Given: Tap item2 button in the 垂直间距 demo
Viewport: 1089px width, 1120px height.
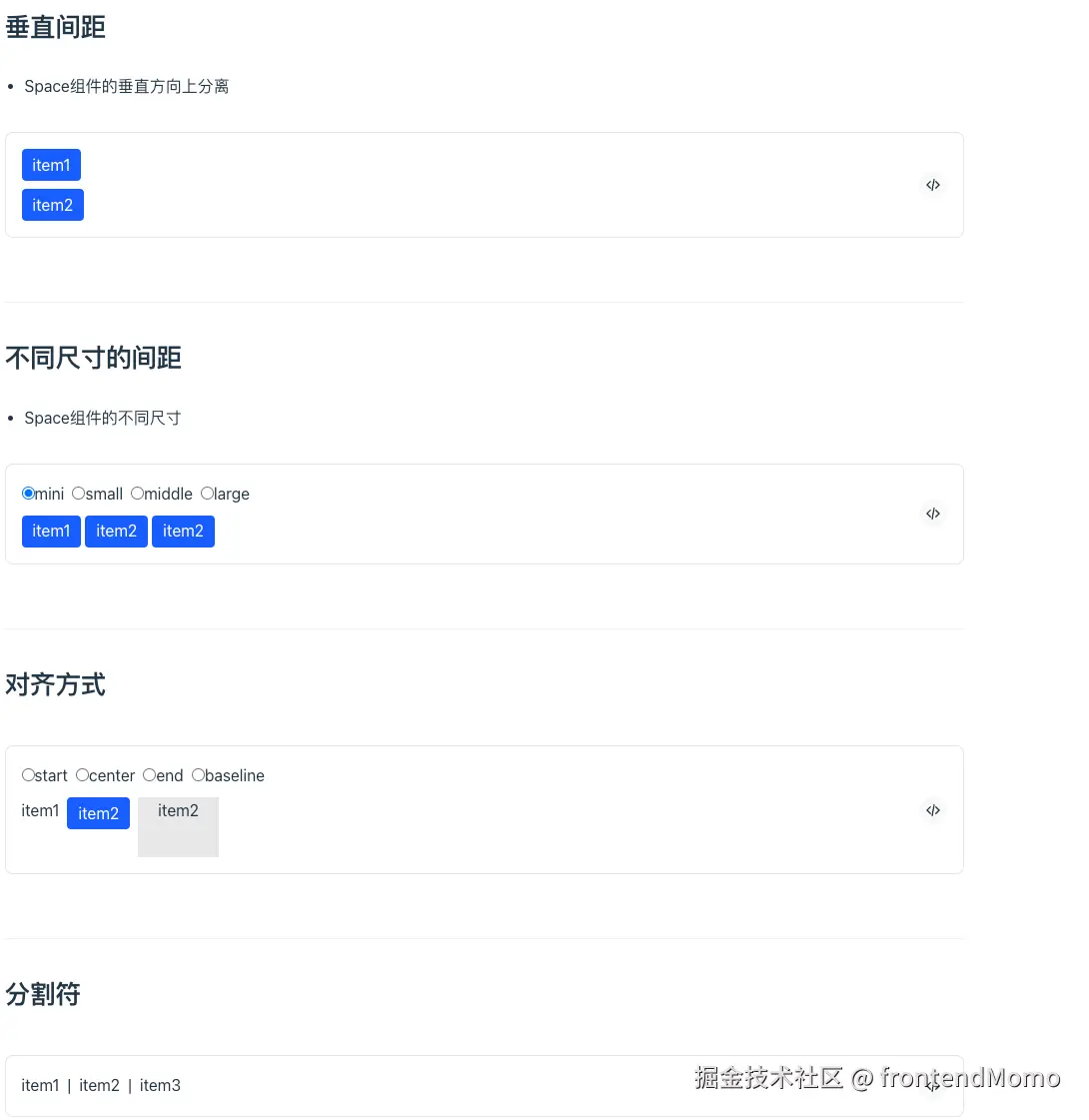Looking at the screenshot, I should coord(53,205).
